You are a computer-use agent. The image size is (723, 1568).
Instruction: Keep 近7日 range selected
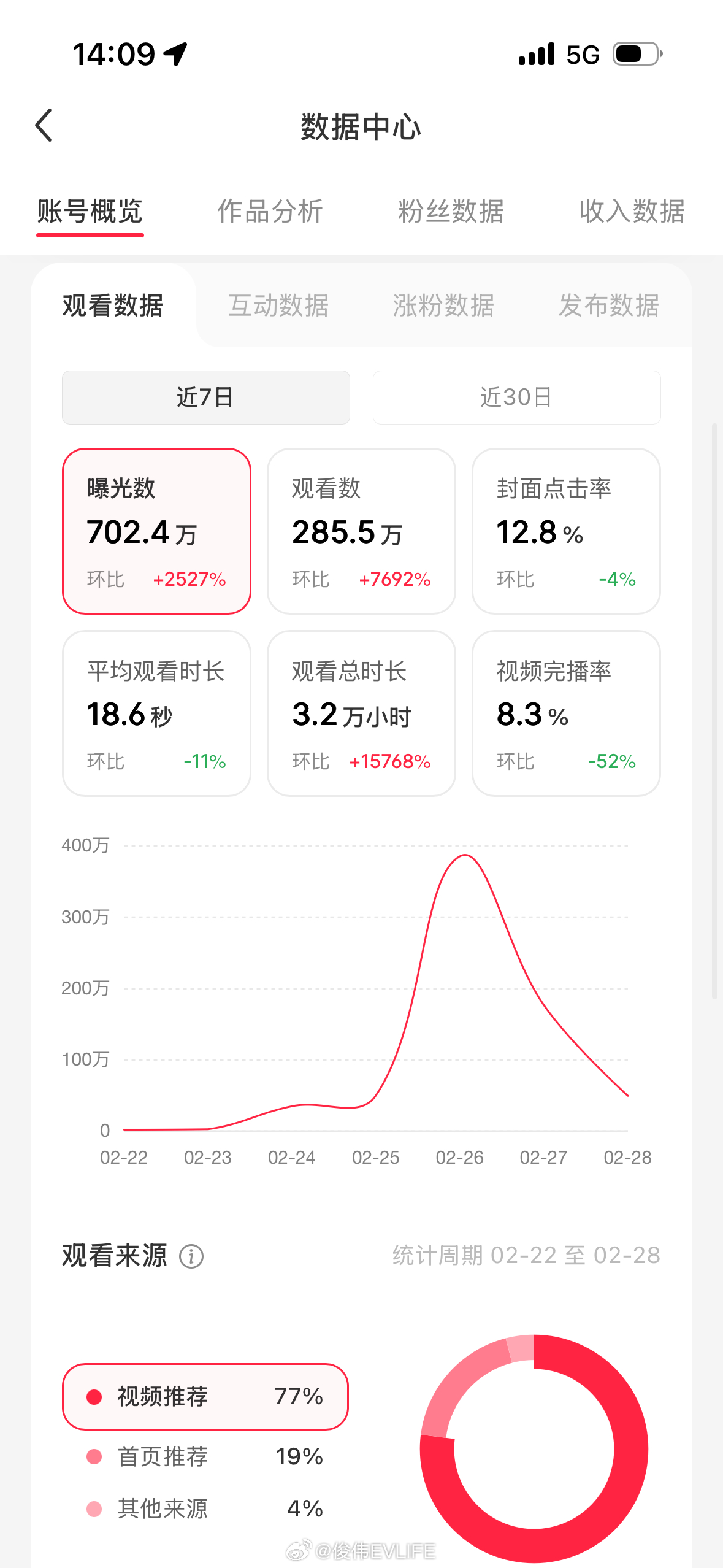(x=205, y=397)
